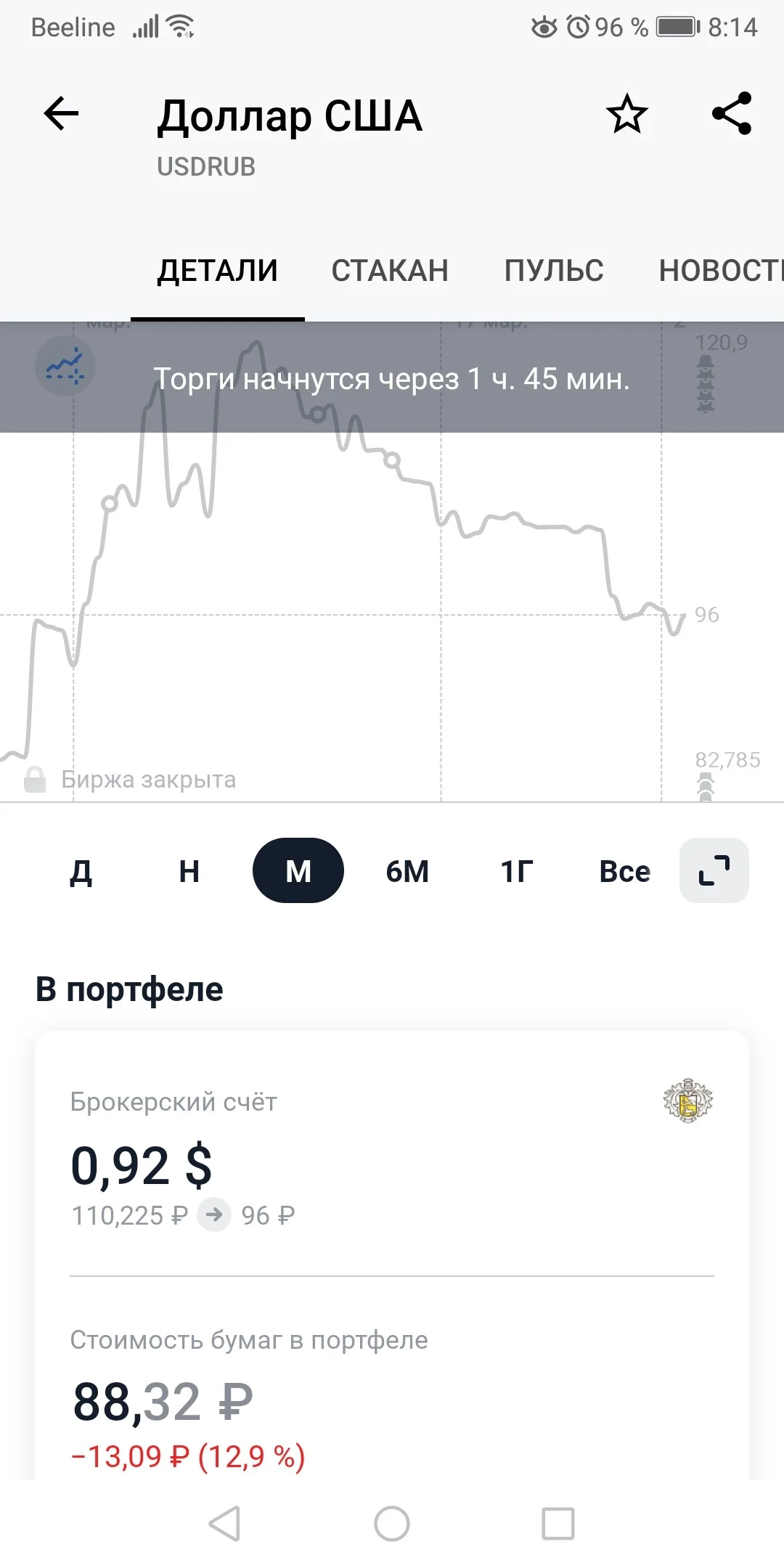The height and width of the screenshot is (1568, 784).
Task: Add Доллар США to favorites star
Action: pyautogui.click(x=626, y=114)
